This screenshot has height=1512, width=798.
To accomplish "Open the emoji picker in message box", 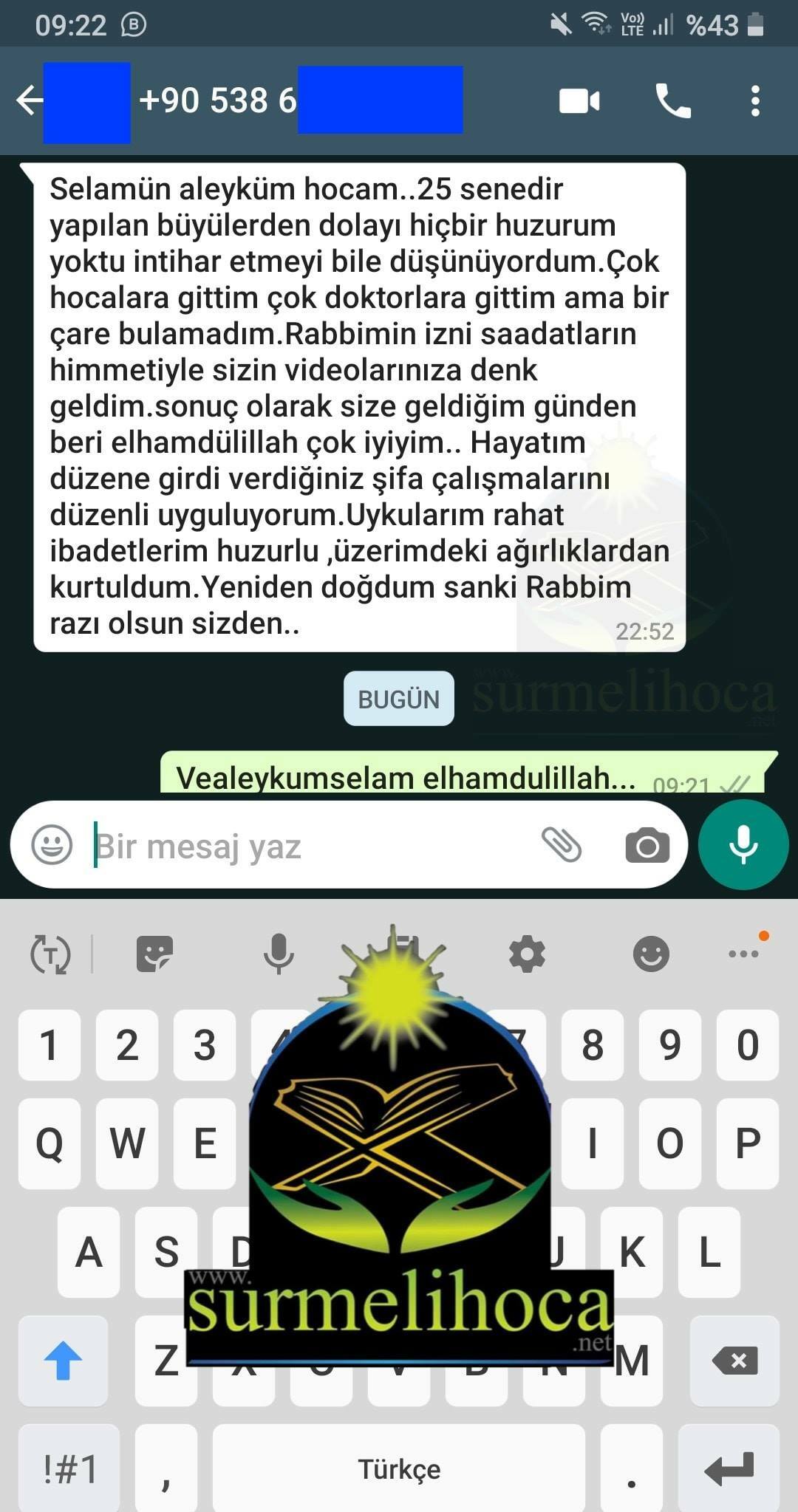I will tap(52, 845).
